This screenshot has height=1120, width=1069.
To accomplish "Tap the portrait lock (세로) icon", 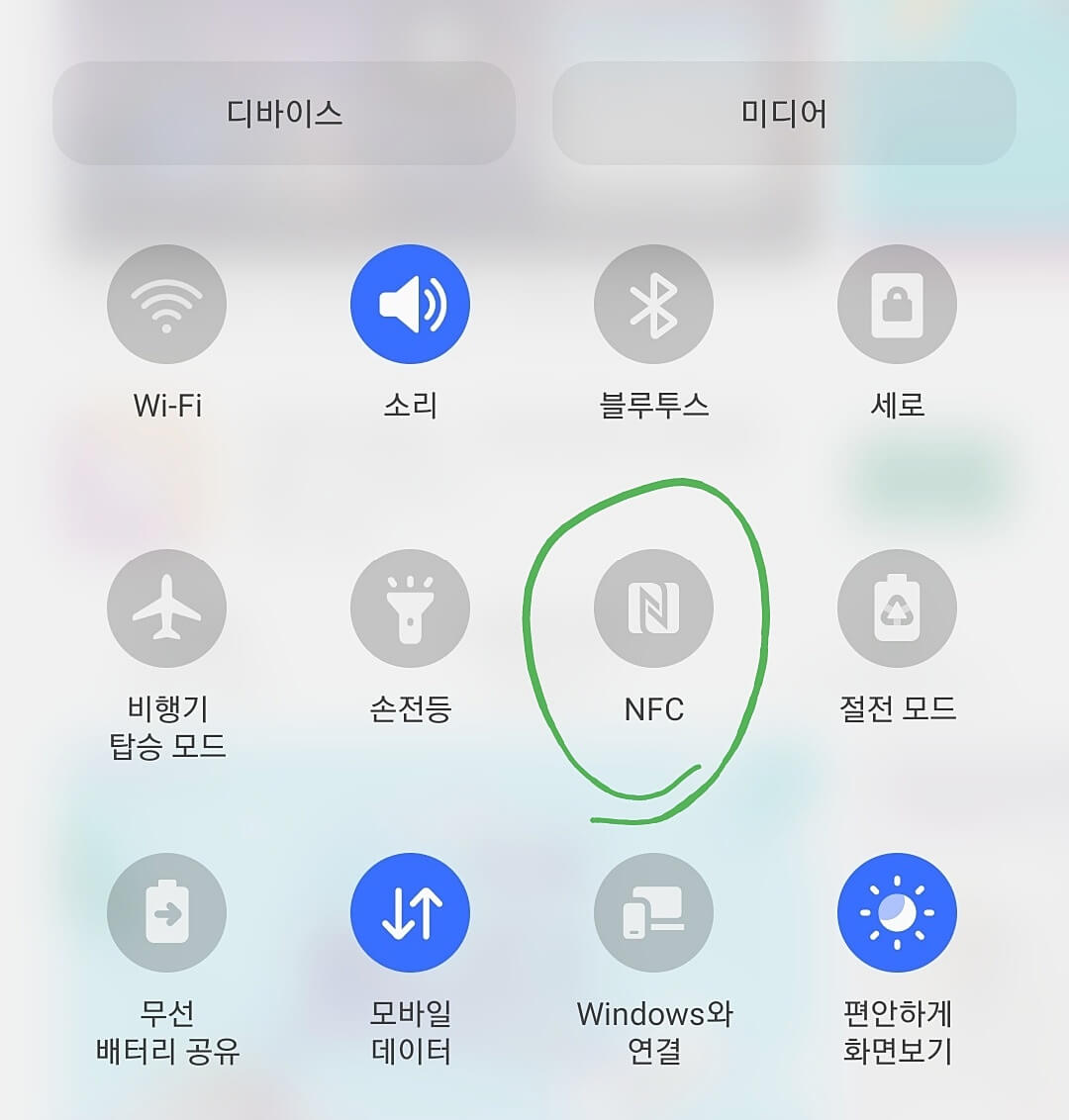I will point(898,304).
